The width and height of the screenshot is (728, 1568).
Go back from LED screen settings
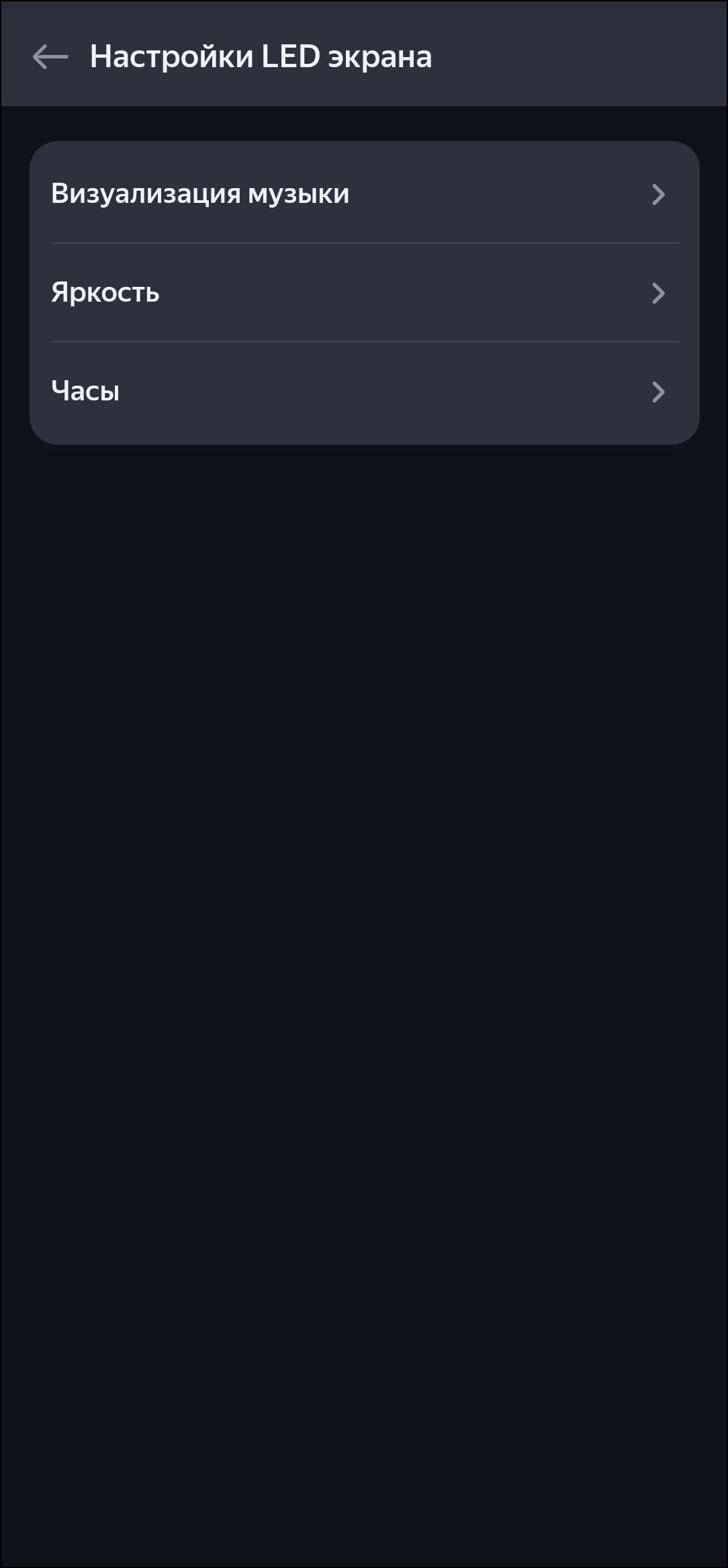50,57
